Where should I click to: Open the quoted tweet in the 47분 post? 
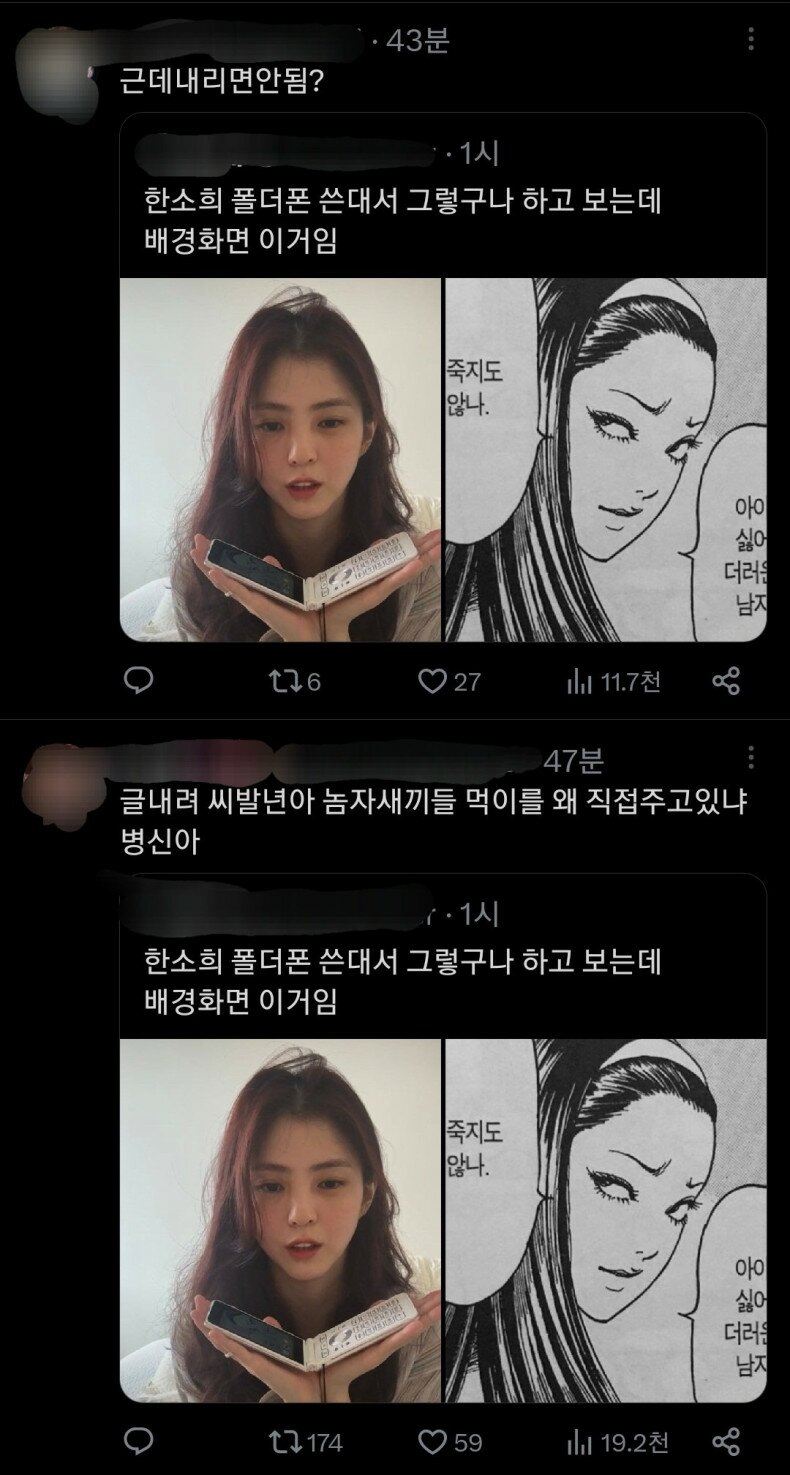443,1138
